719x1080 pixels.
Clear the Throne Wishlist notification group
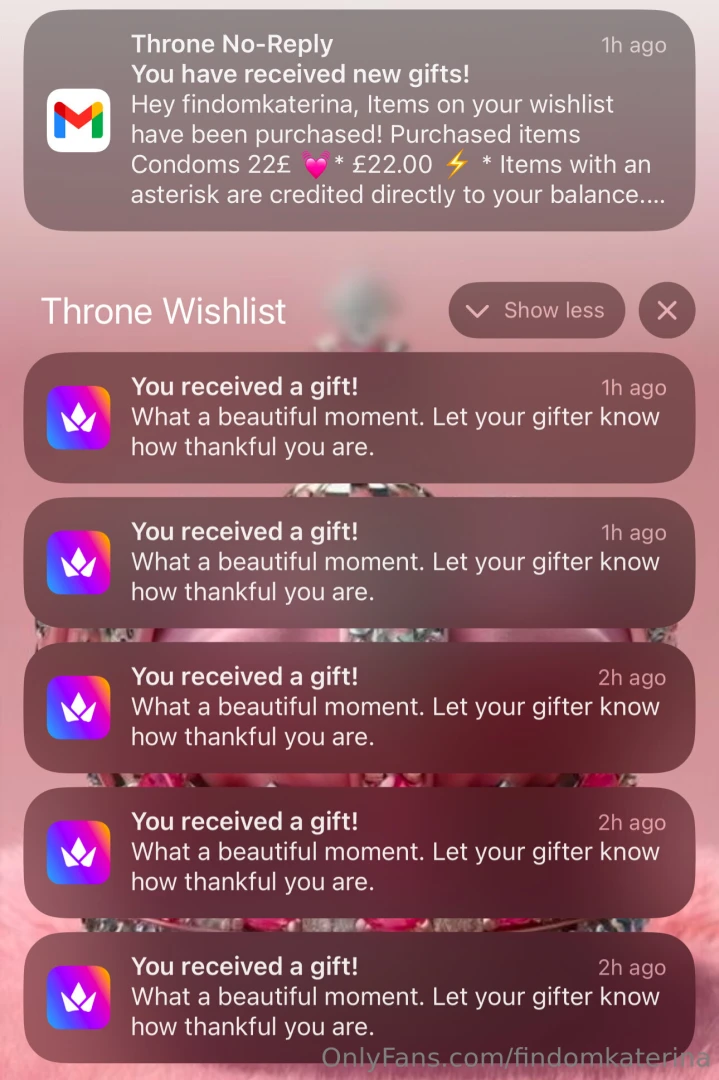coord(666,311)
